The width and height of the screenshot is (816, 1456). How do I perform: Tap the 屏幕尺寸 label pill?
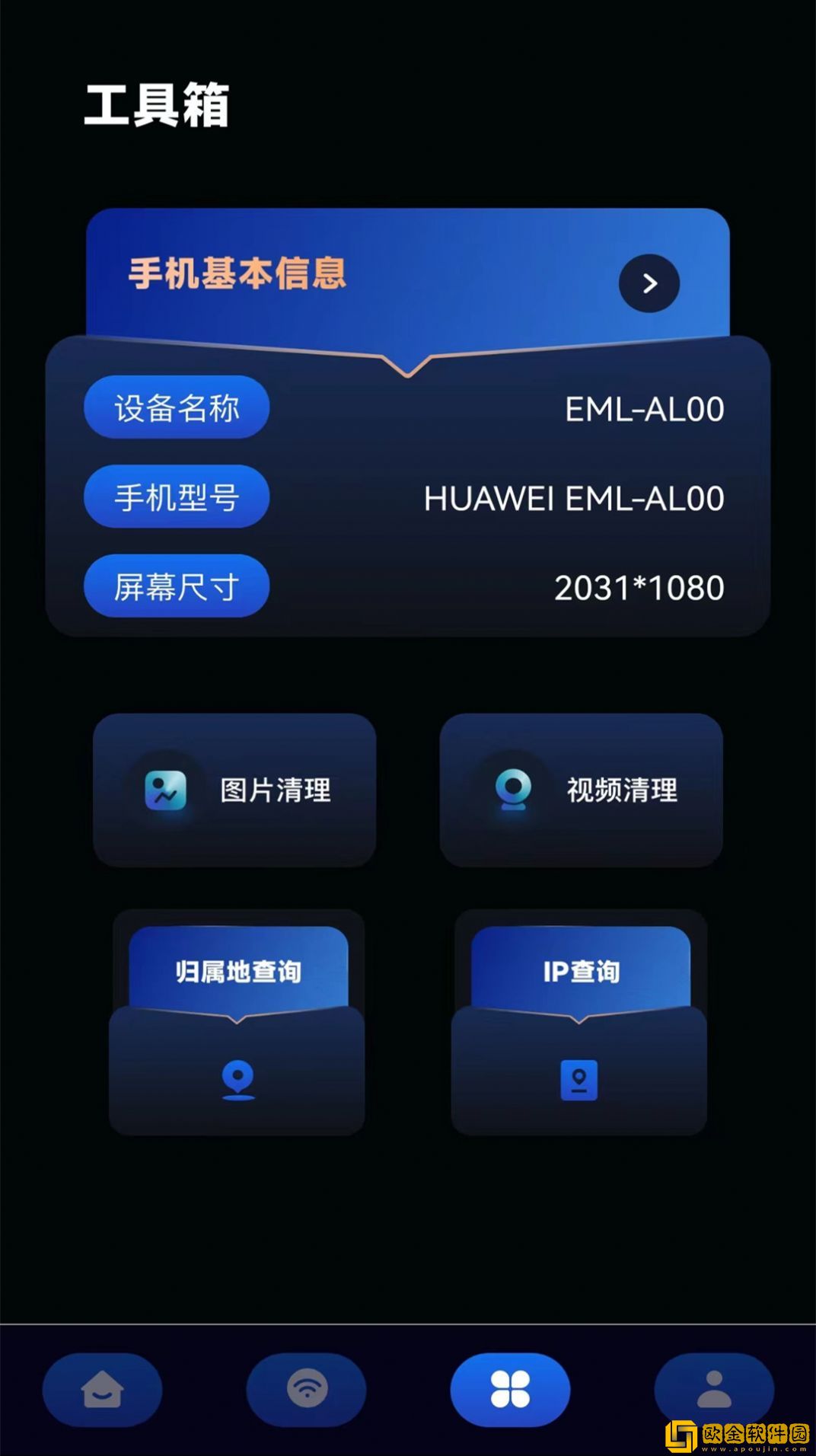(176, 586)
